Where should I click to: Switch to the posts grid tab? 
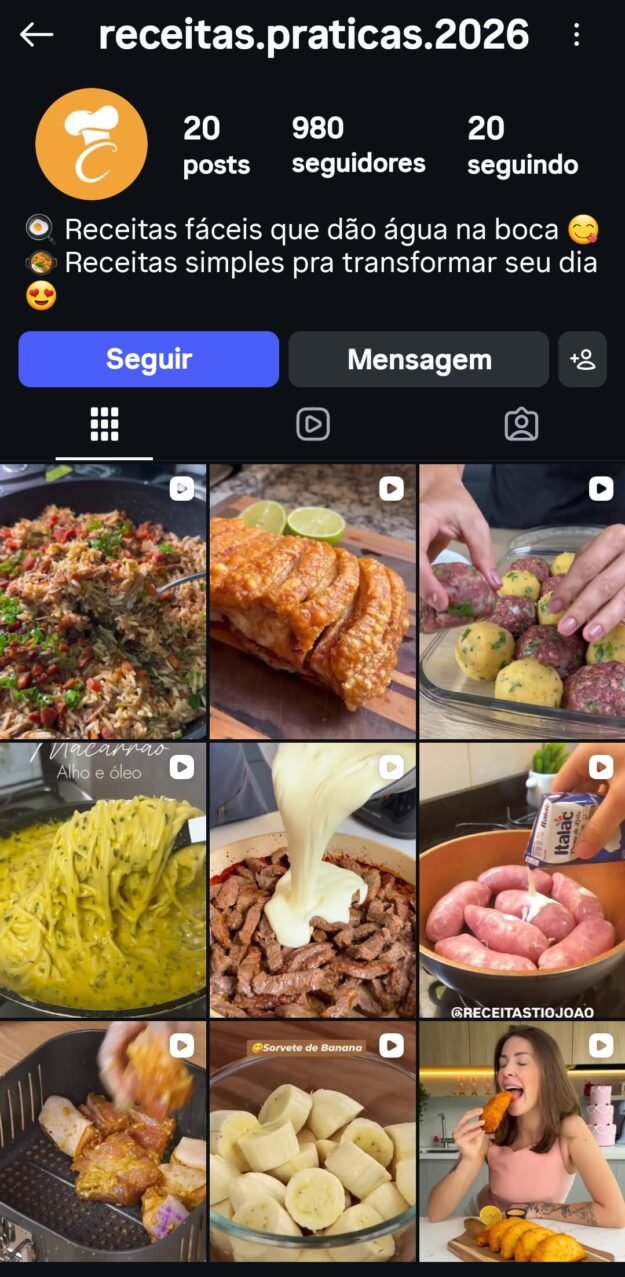pyautogui.click(x=104, y=424)
